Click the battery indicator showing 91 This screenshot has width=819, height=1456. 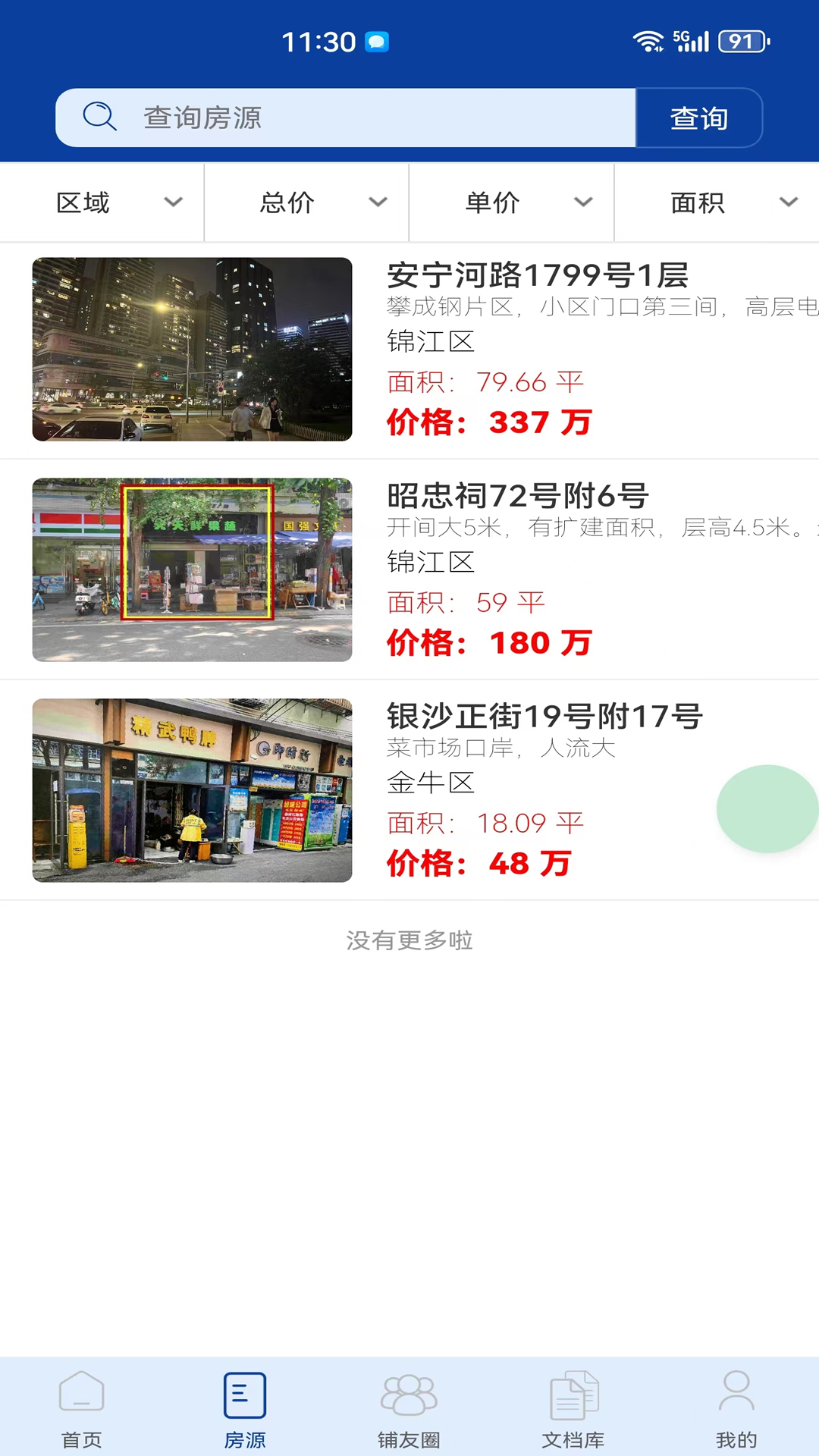pyautogui.click(x=741, y=42)
